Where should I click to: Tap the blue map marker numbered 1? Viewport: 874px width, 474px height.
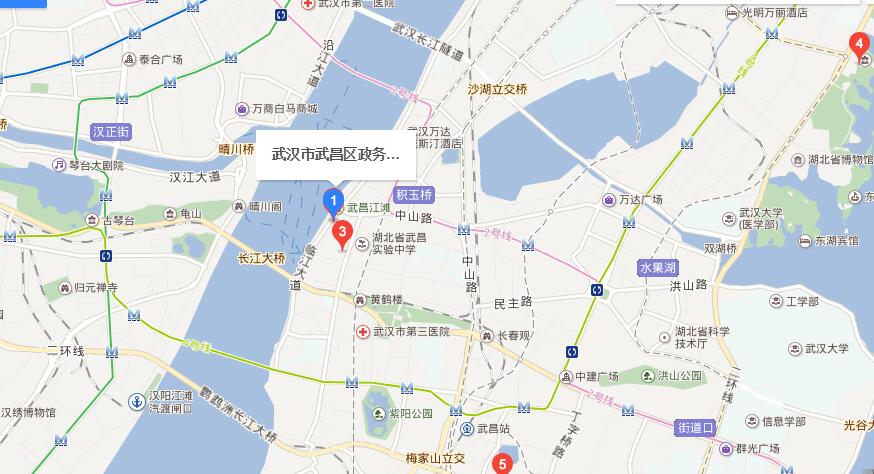coord(334,202)
